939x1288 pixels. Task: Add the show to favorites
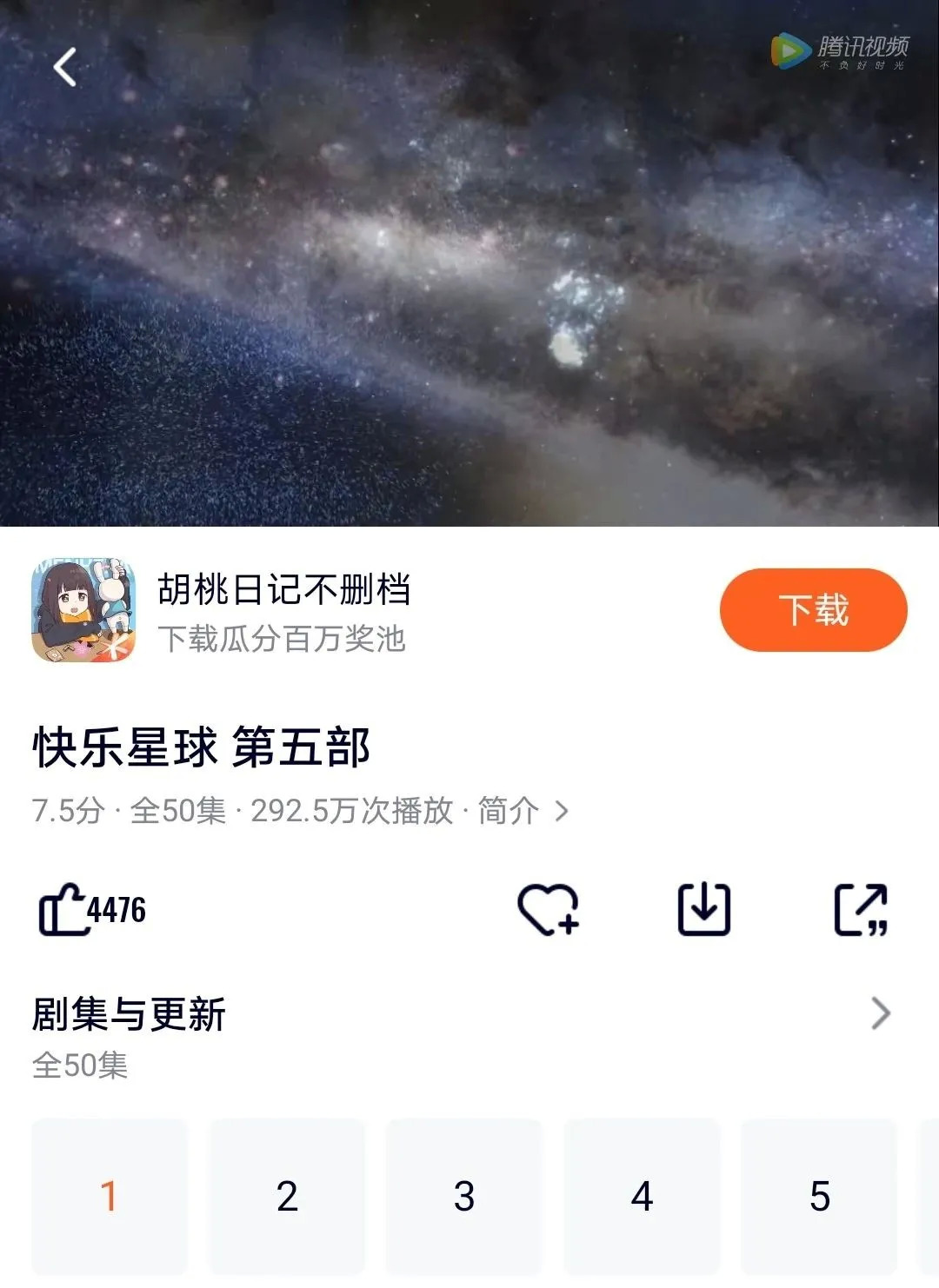[x=548, y=910]
